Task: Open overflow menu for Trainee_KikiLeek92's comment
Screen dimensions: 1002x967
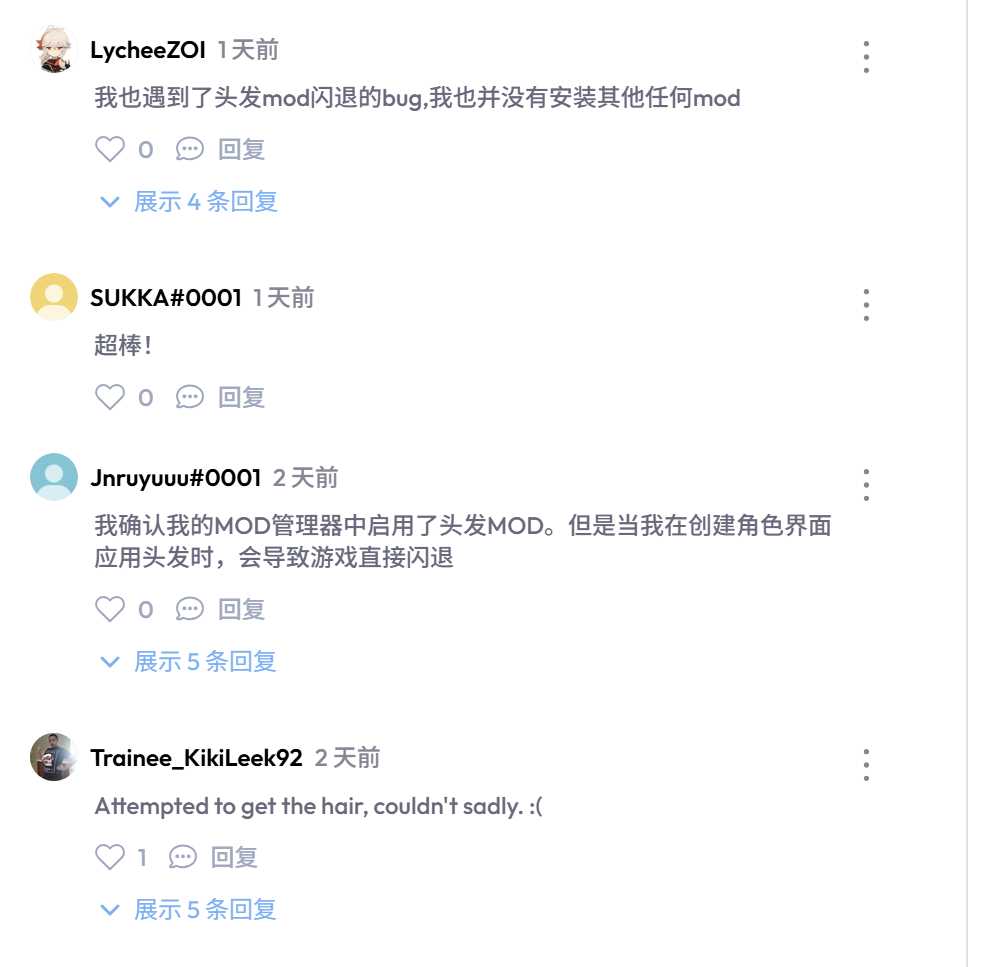Action: point(866,765)
